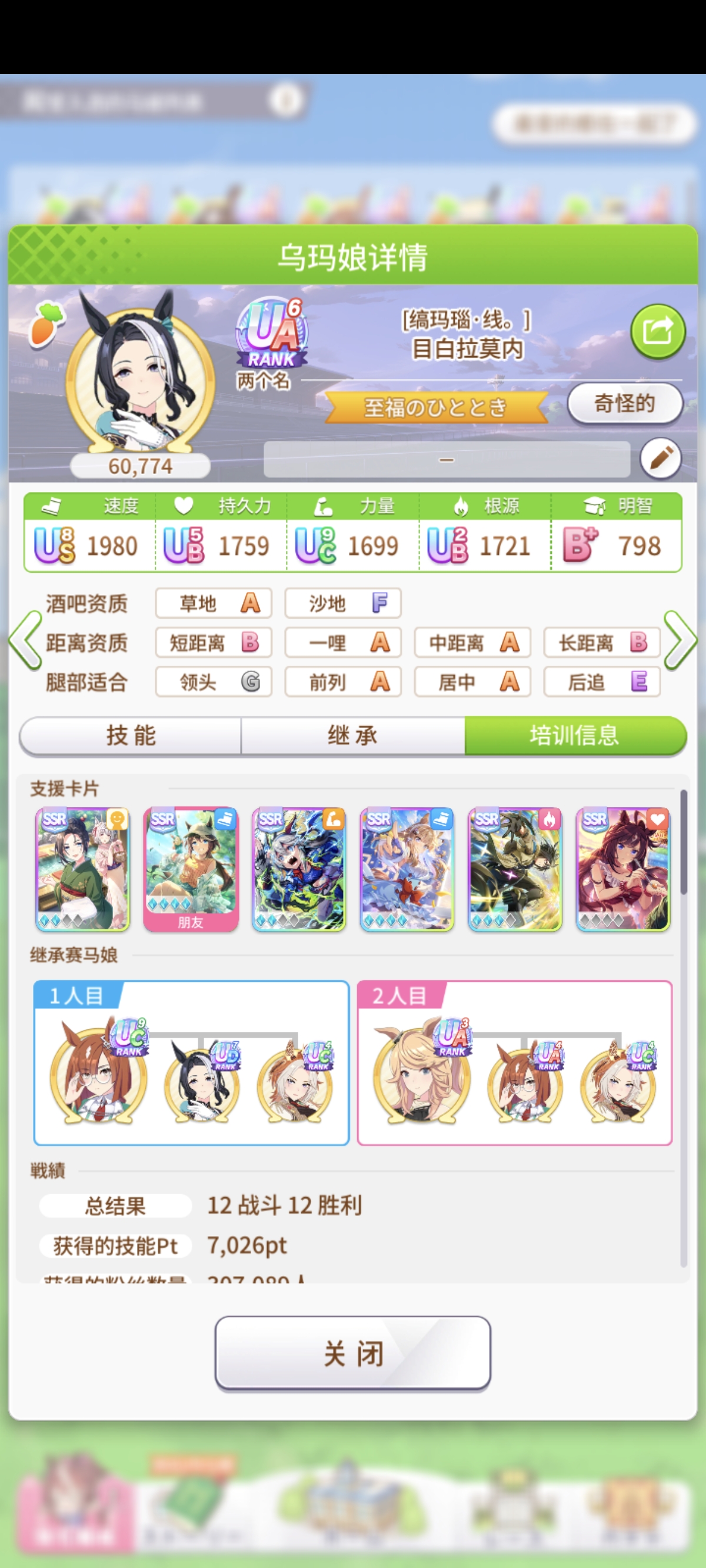Tap the 奇怪的 nickname button
This screenshot has height=1568, width=706.
[624, 404]
